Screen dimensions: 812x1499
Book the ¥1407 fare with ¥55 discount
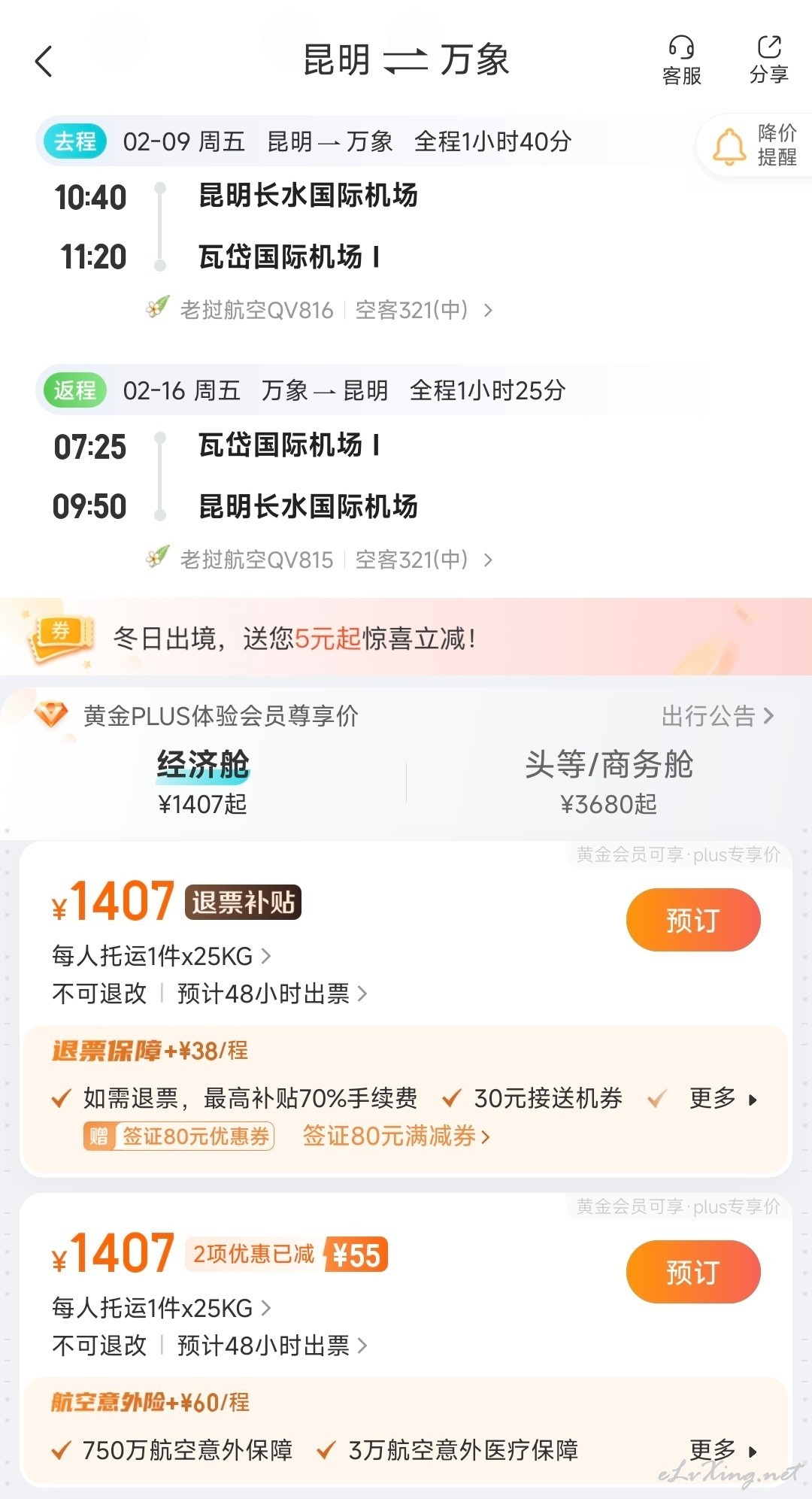click(693, 1272)
